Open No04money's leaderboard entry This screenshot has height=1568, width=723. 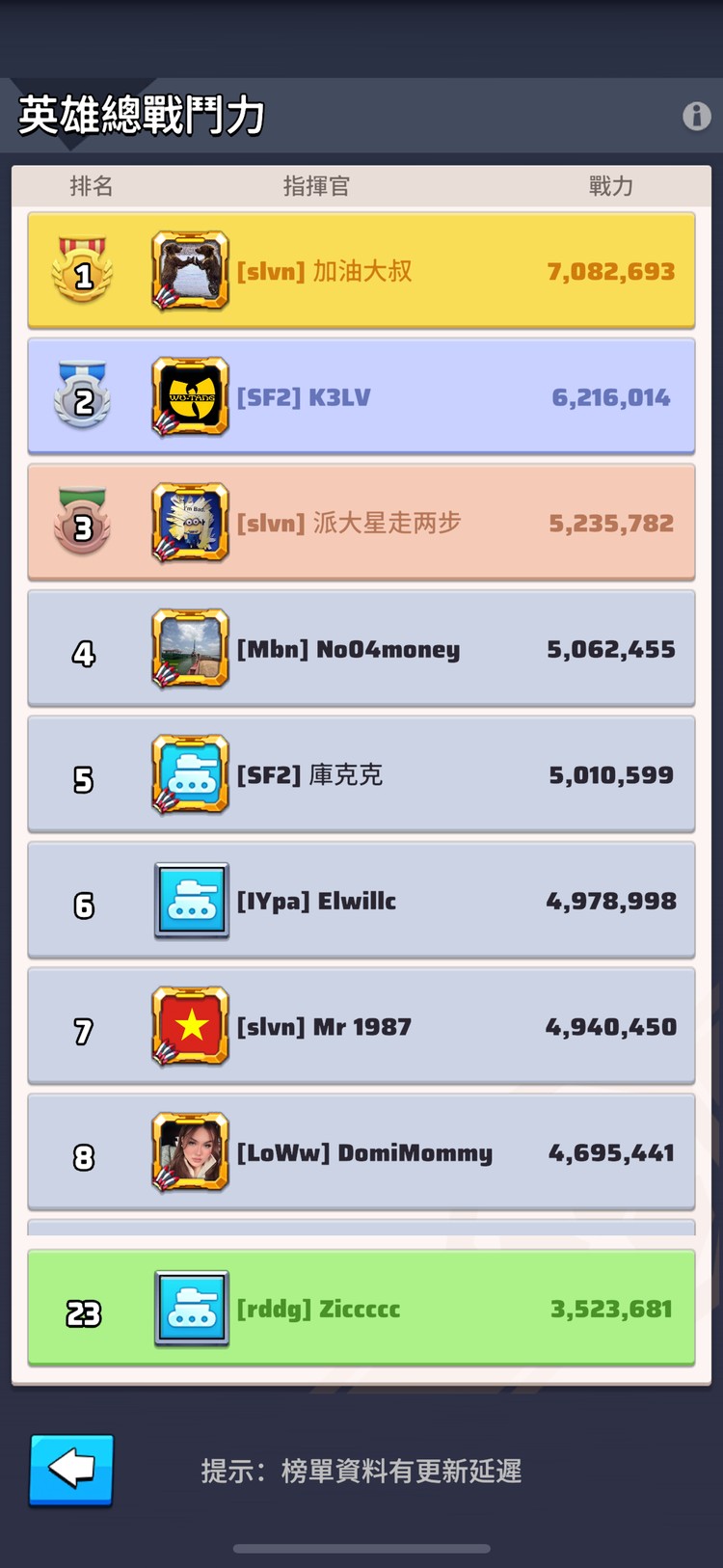click(x=361, y=649)
